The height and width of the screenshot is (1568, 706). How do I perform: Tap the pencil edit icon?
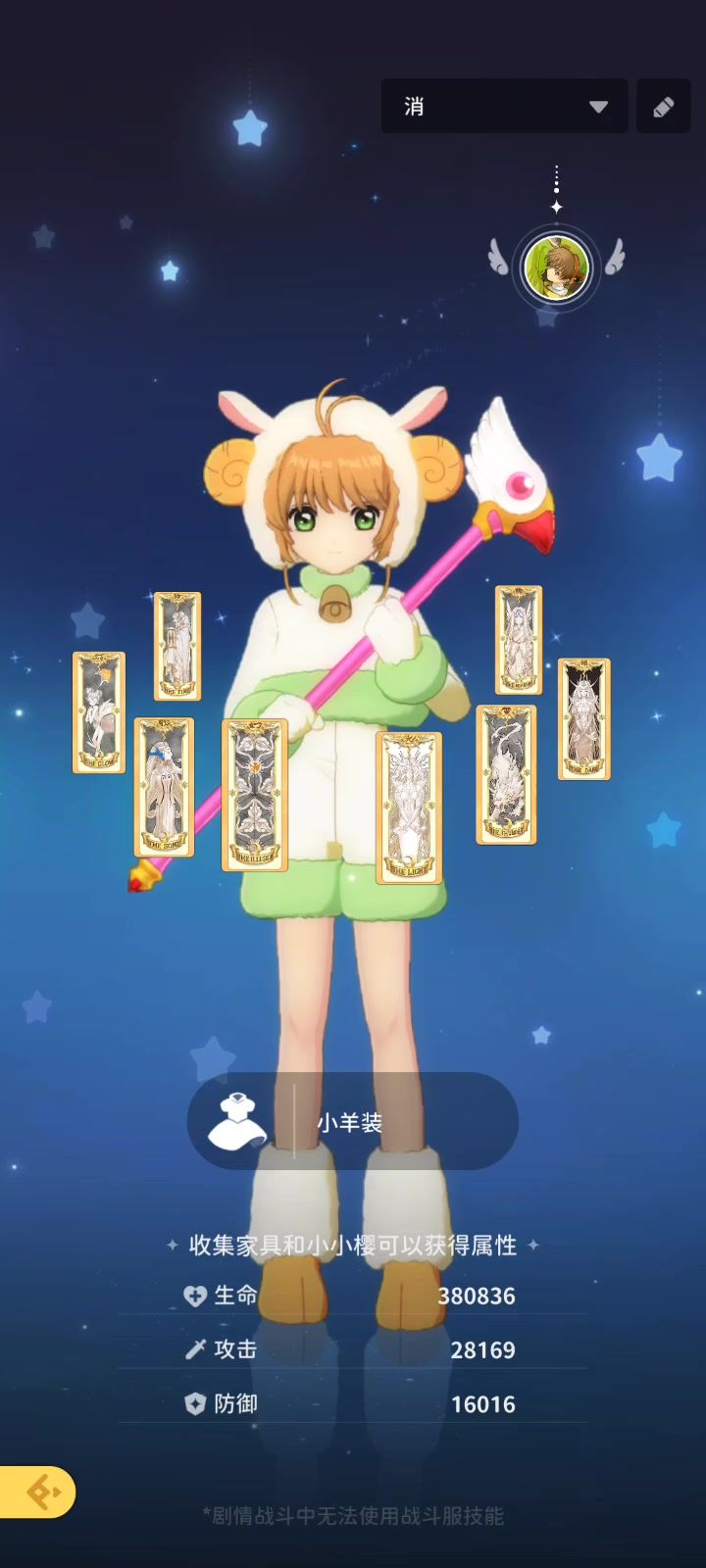pos(664,106)
